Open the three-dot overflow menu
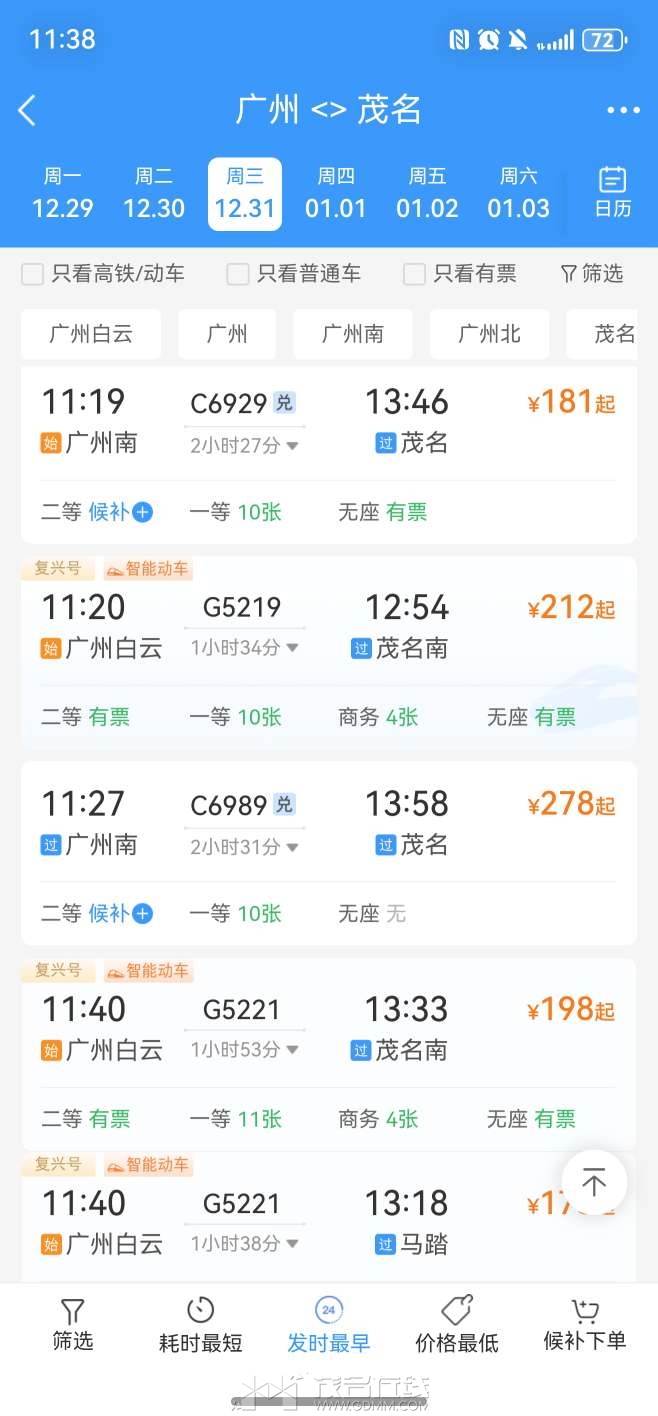 (x=622, y=110)
